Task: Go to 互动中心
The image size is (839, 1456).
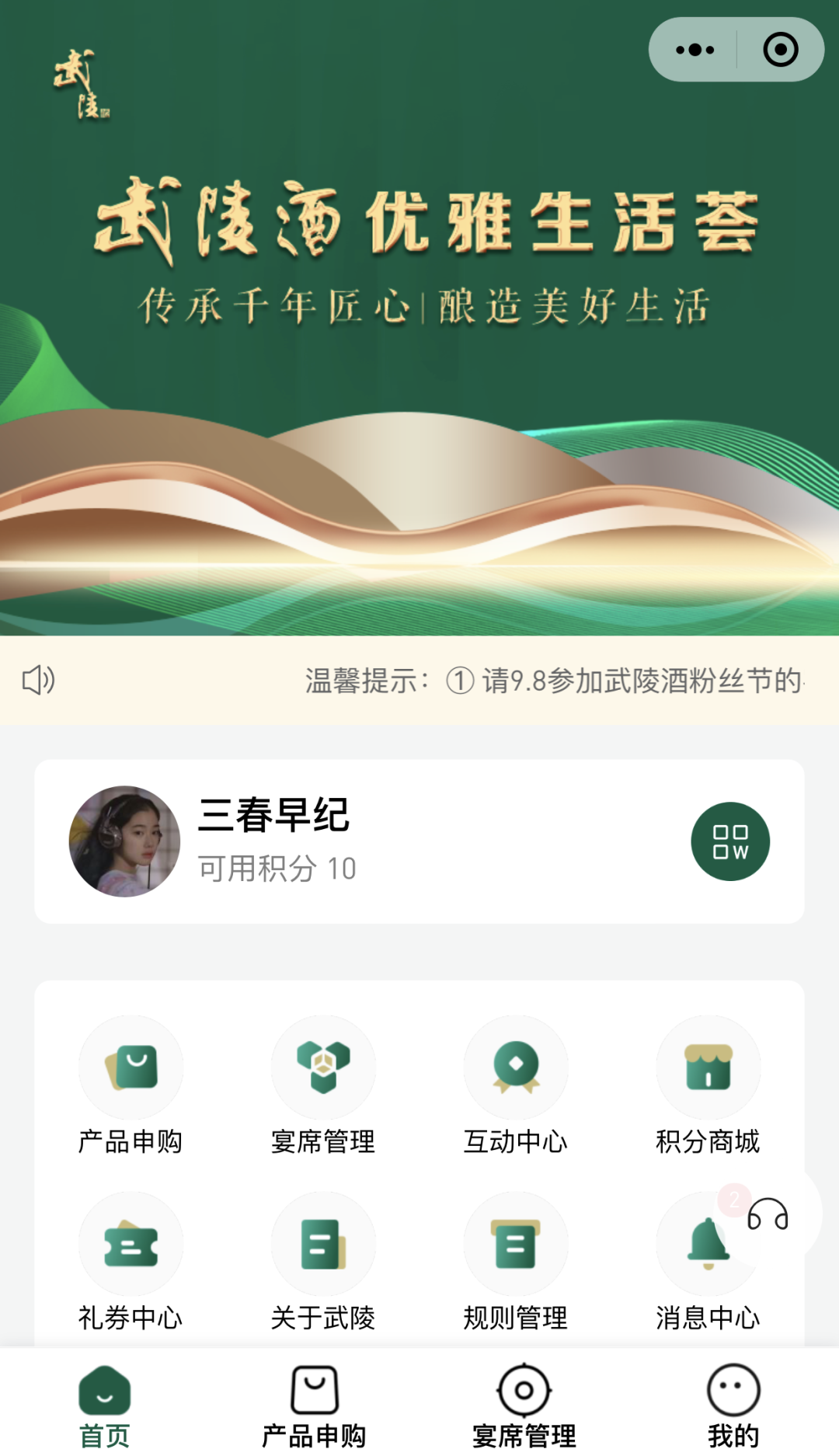Action: [516, 1085]
